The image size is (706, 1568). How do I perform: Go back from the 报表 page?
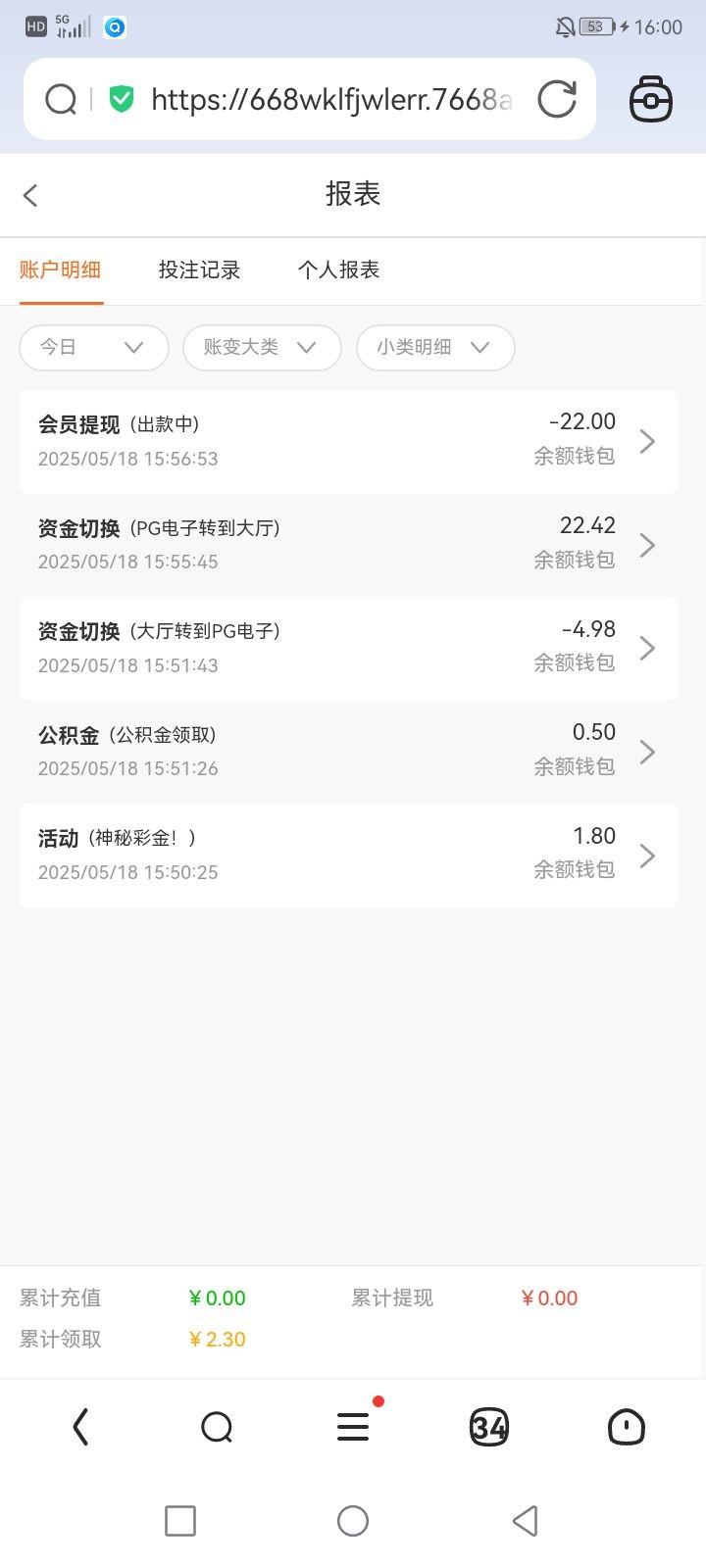(30, 195)
